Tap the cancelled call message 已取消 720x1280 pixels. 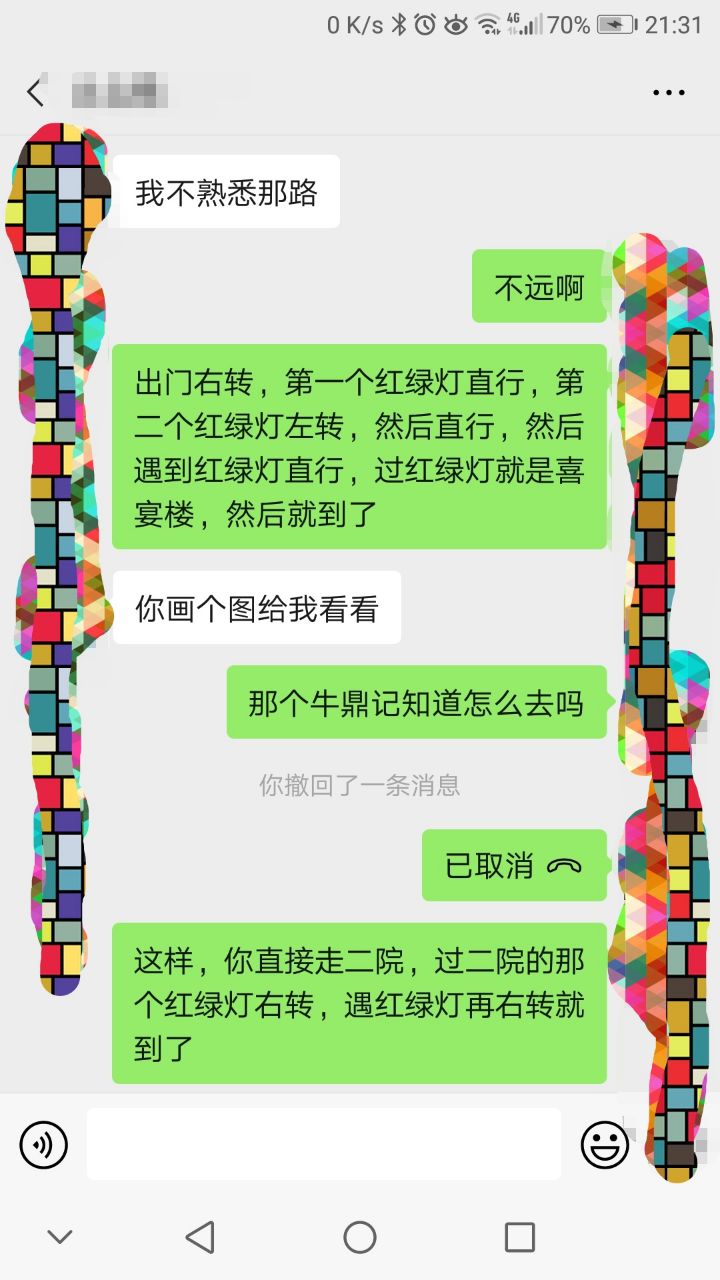tap(514, 866)
